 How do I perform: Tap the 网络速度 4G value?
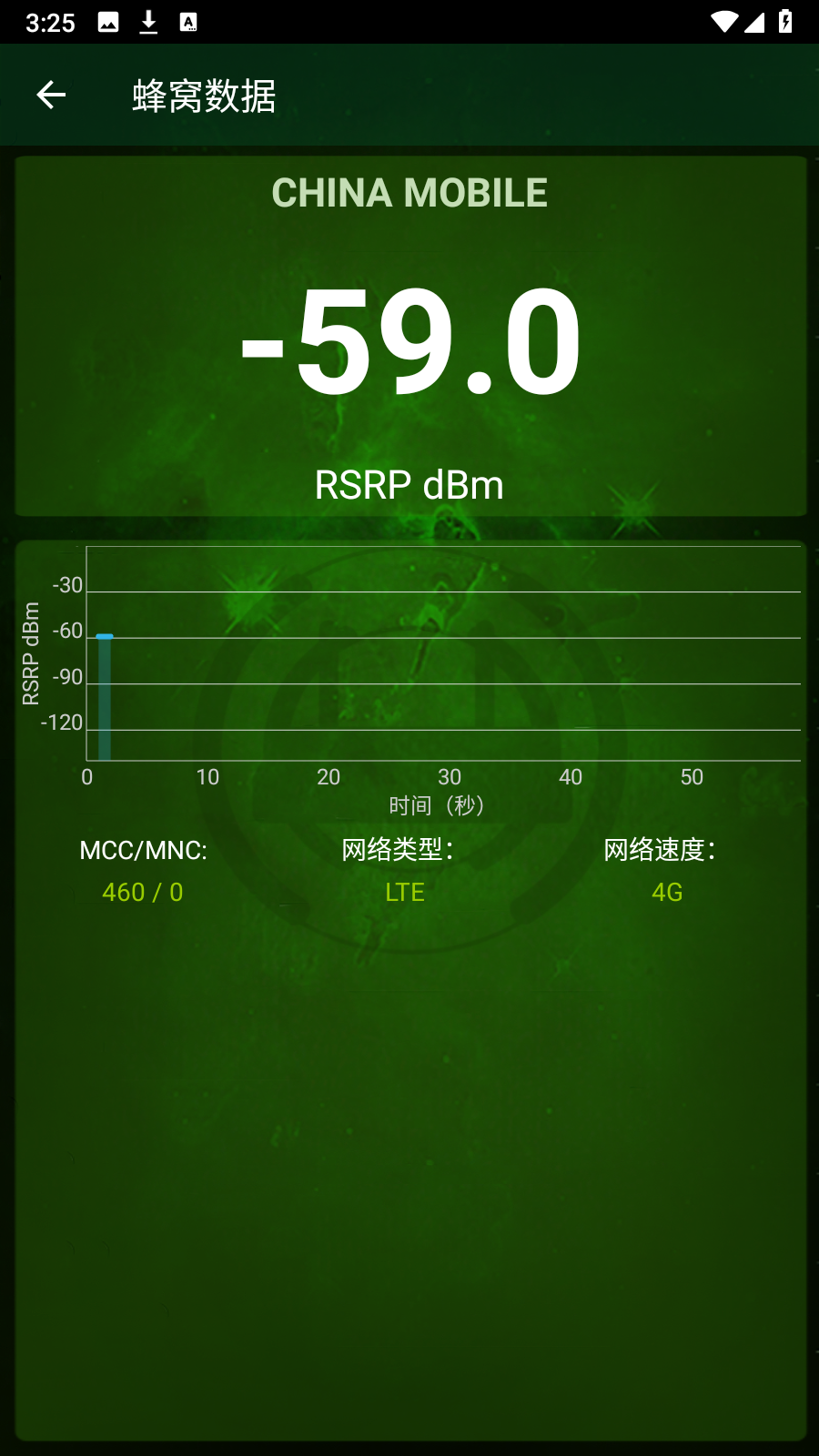click(x=667, y=892)
